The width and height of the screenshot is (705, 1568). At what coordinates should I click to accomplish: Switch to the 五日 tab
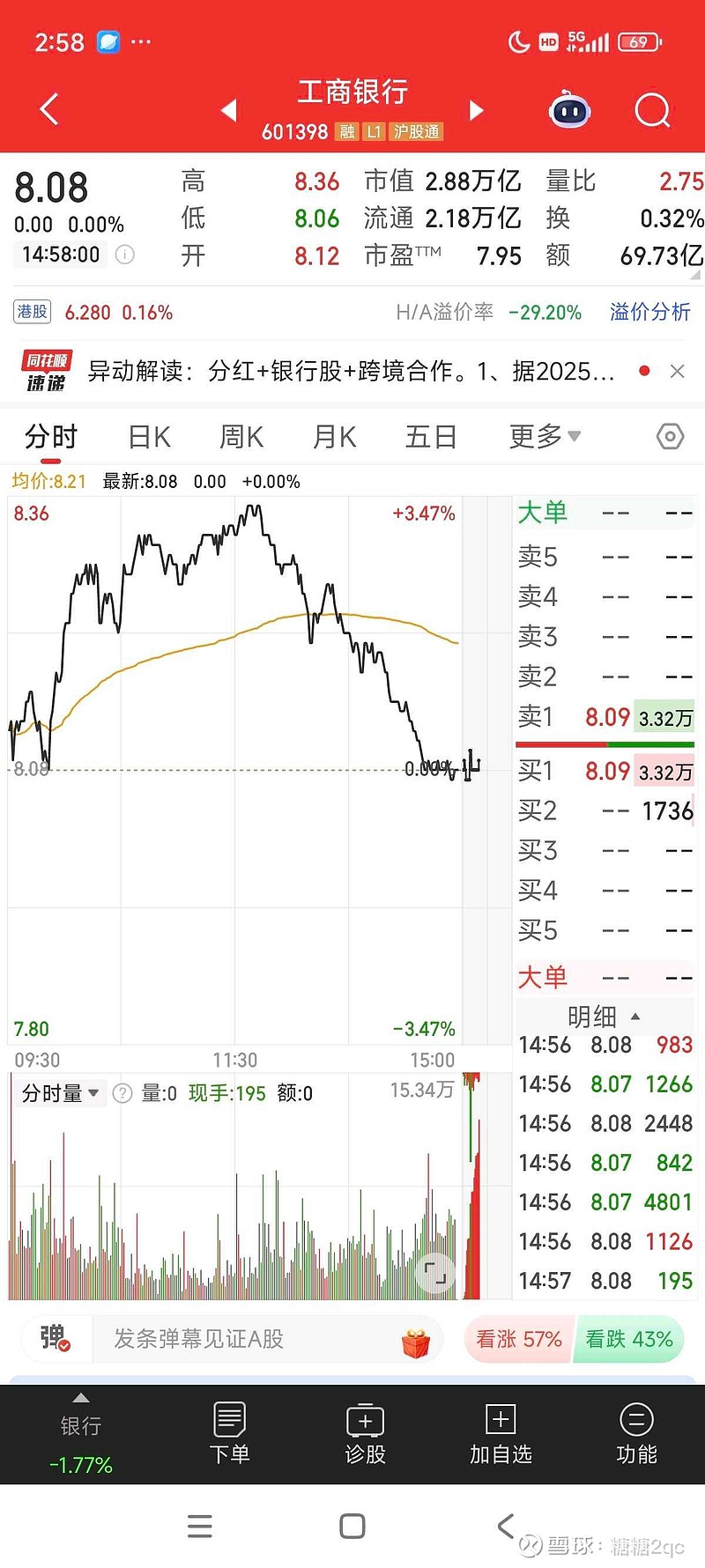(x=430, y=436)
